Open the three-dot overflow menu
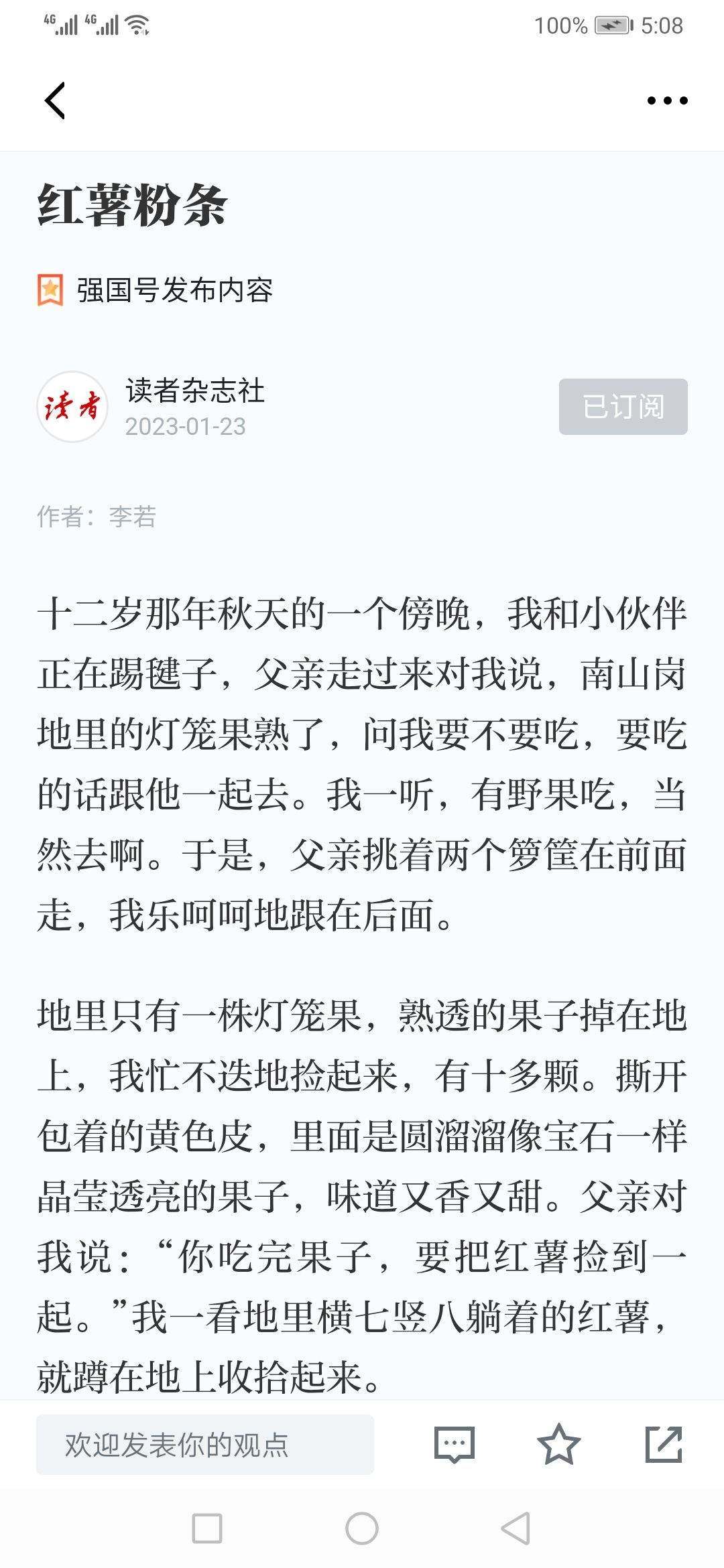Image resolution: width=724 pixels, height=1568 pixels. (x=667, y=101)
